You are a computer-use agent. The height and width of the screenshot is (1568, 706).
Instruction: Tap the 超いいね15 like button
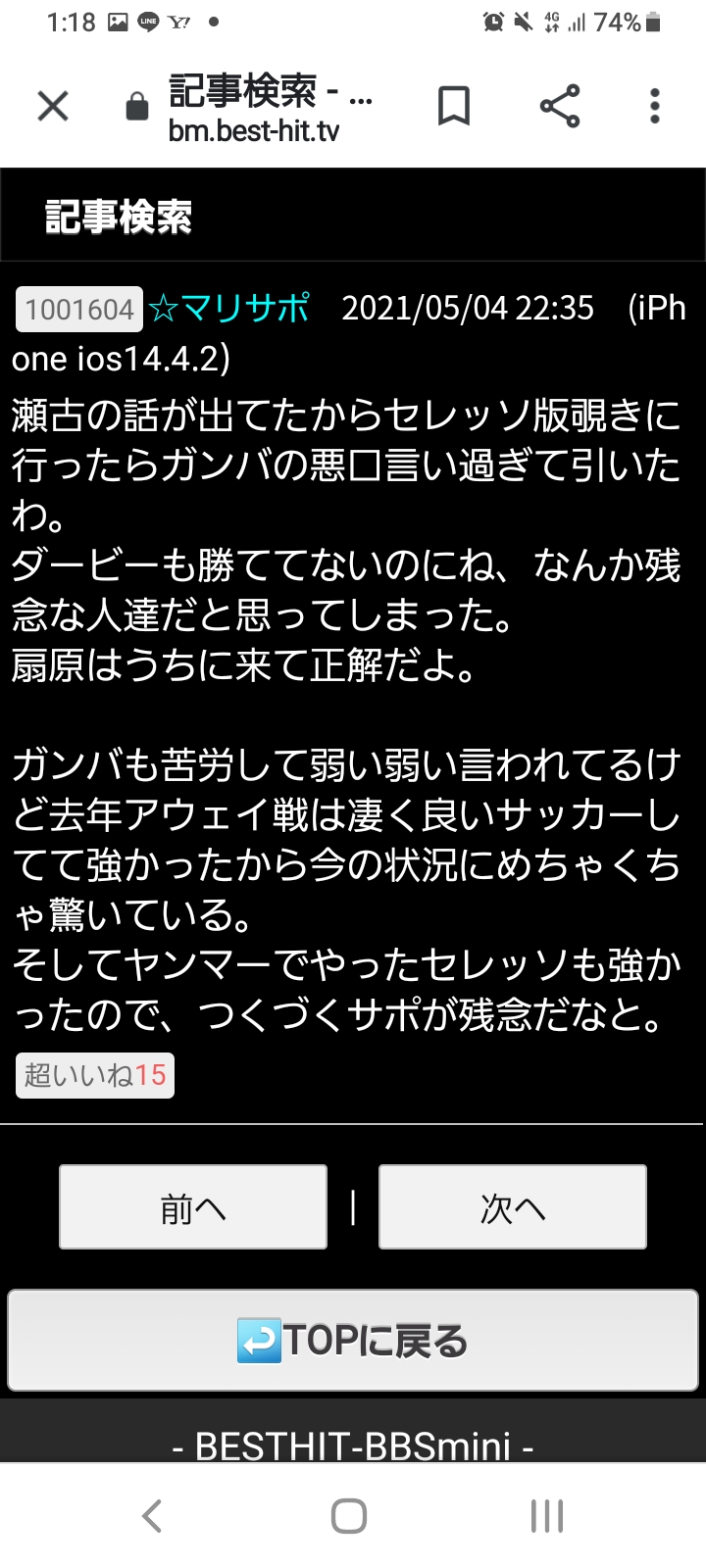tap(95, 1075)
